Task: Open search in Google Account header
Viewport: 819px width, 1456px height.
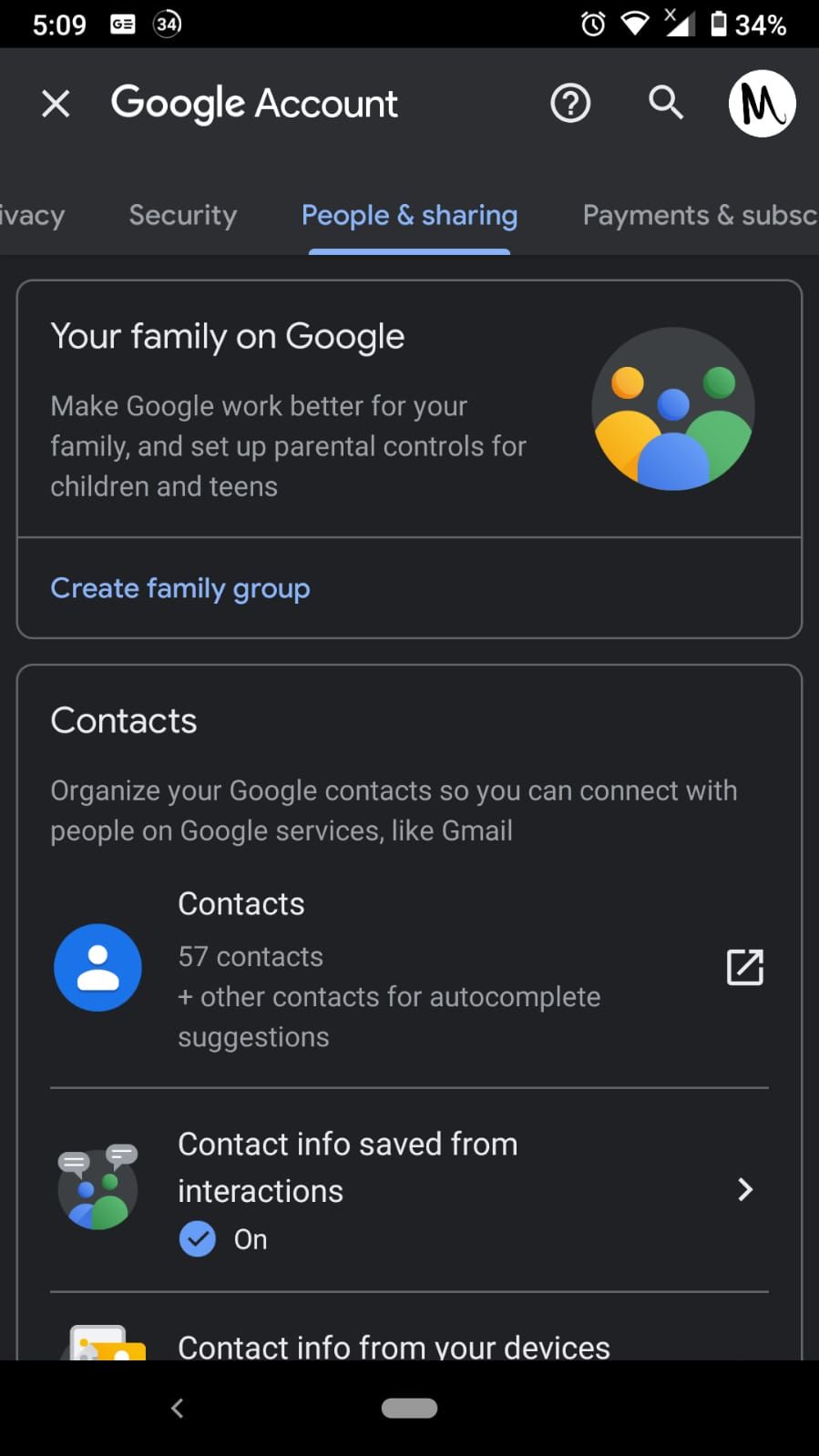Action: point(664,103)
